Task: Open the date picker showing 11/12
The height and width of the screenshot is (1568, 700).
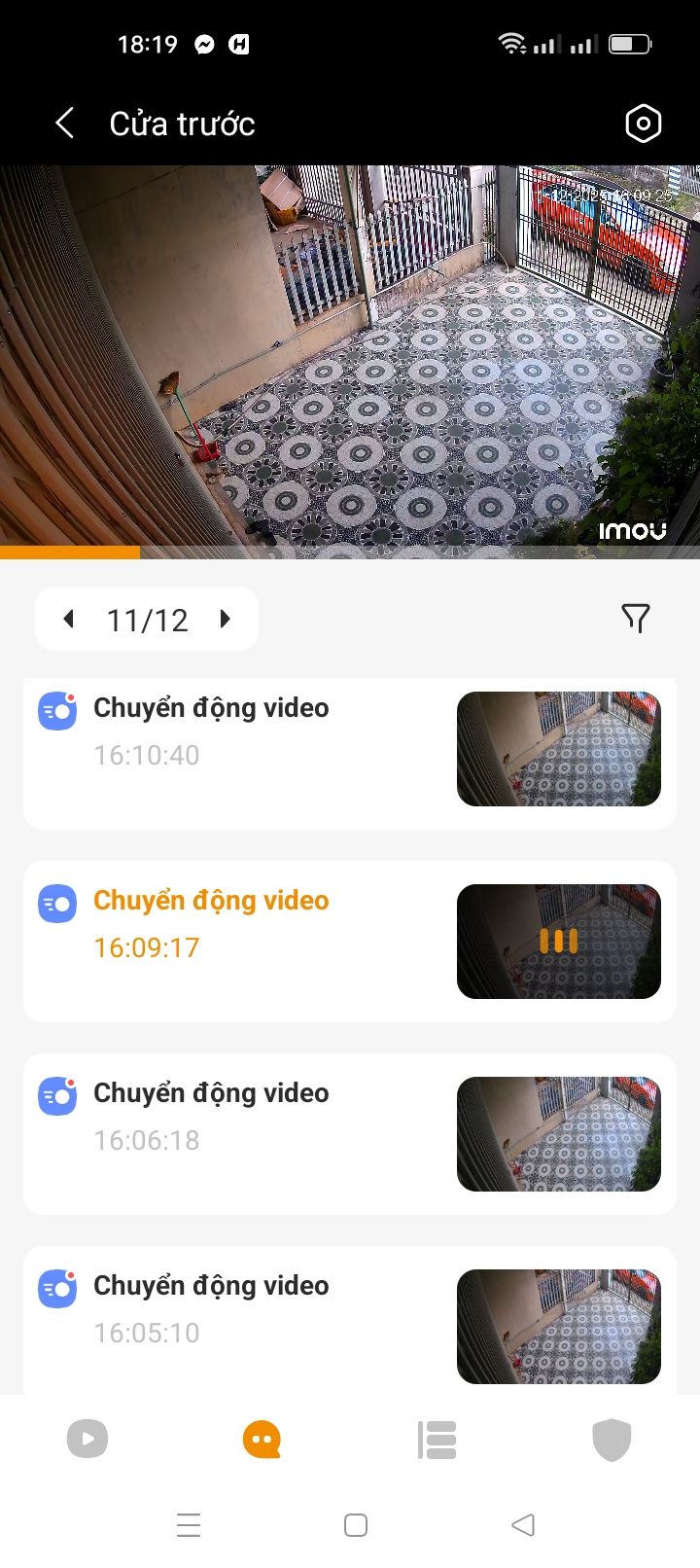Action: click(147, 620)
